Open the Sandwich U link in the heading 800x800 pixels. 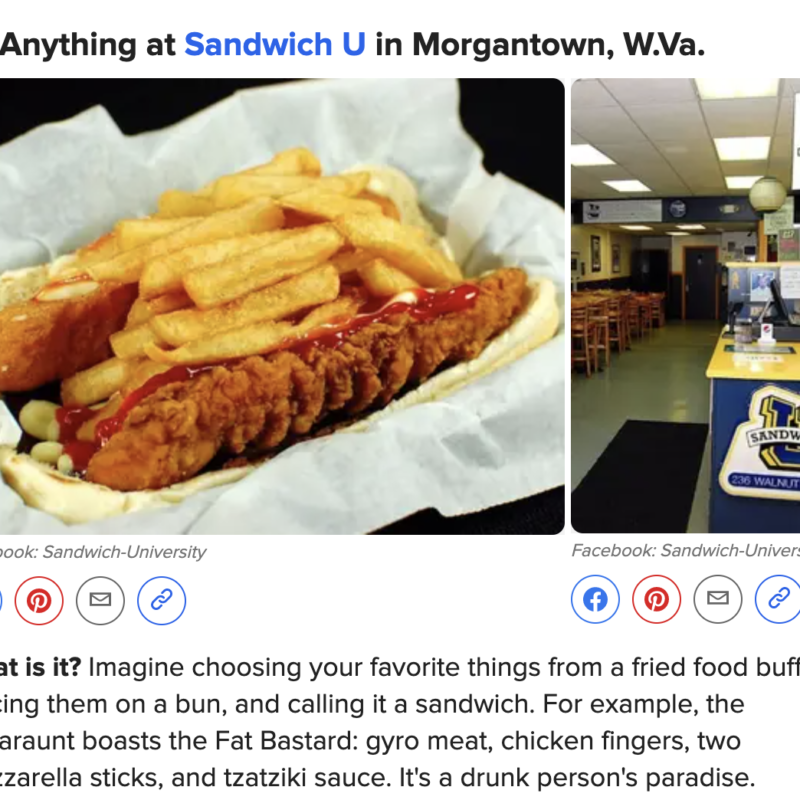tap(274, 45)
